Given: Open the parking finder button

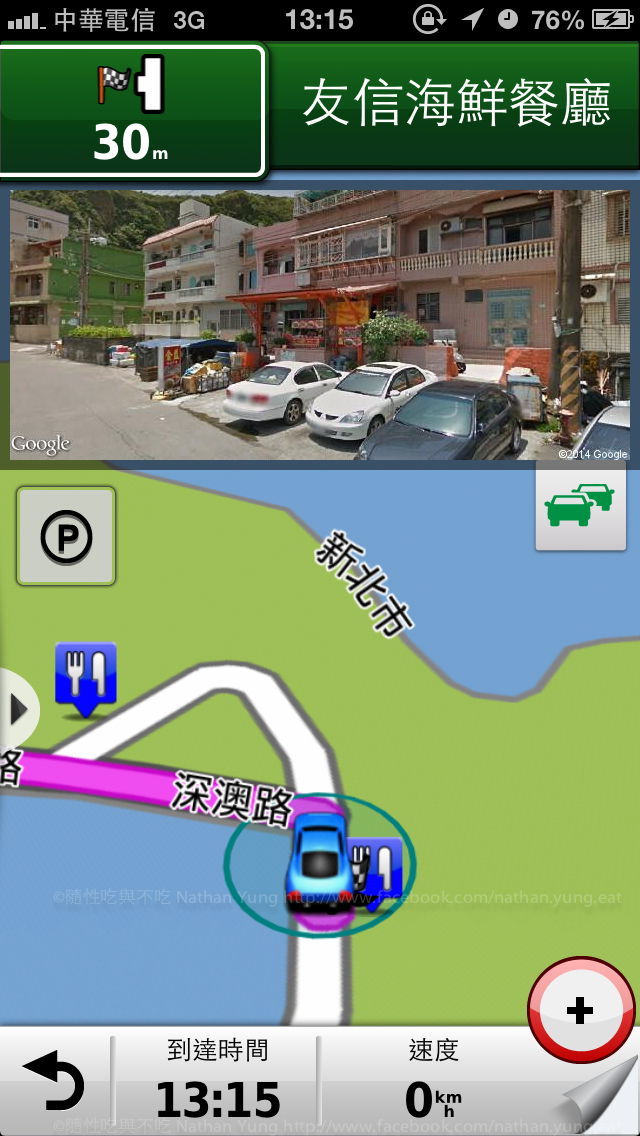Looking at the screenshot, I should (x=66, y=537).
